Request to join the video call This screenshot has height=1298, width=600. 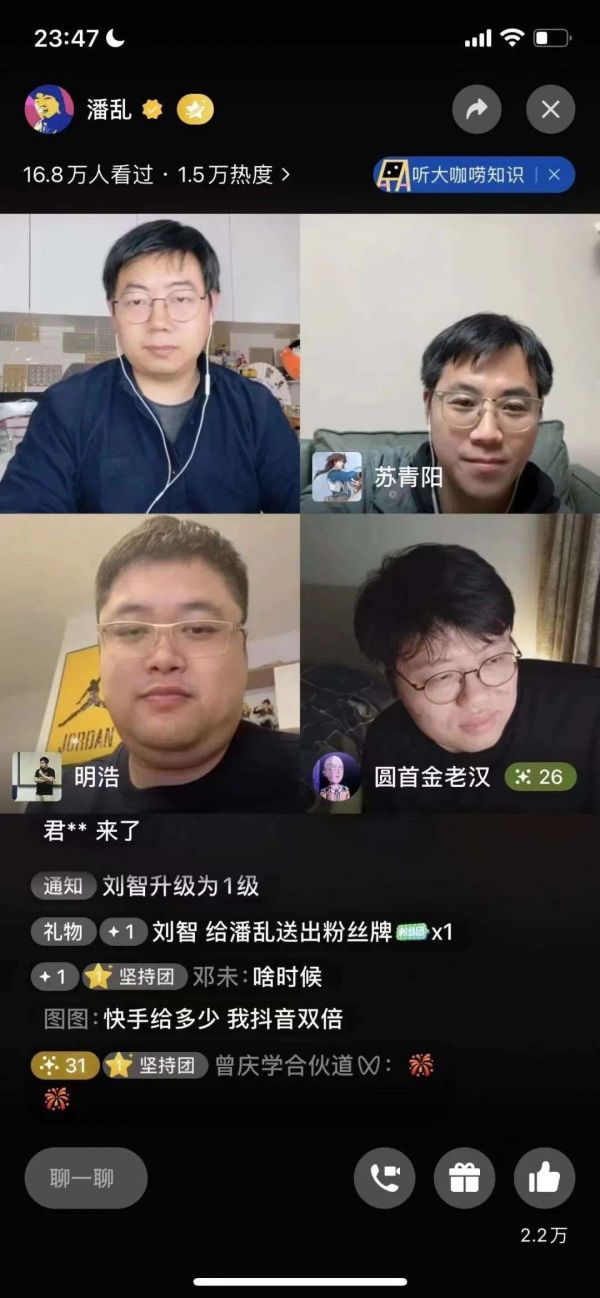tap(384, 1178)
